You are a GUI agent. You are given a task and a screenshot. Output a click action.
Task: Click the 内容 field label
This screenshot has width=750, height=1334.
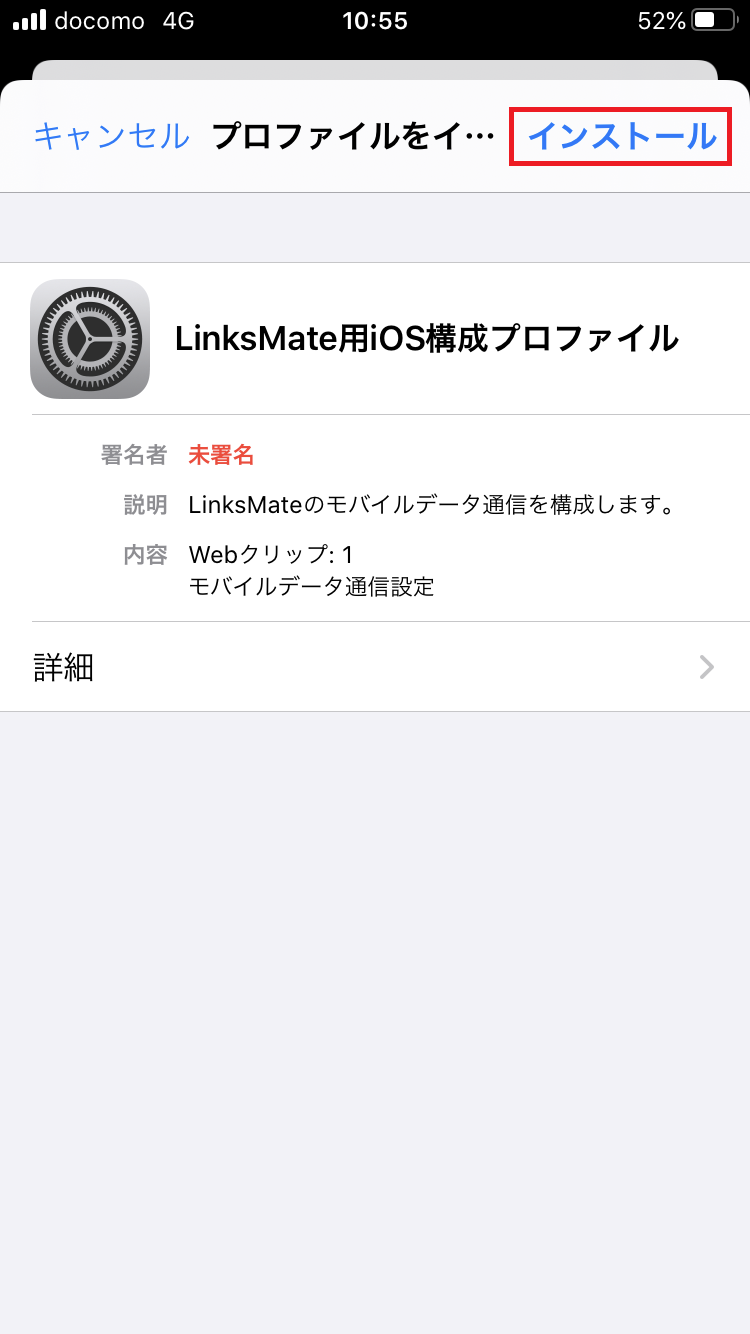click(146, 554)
